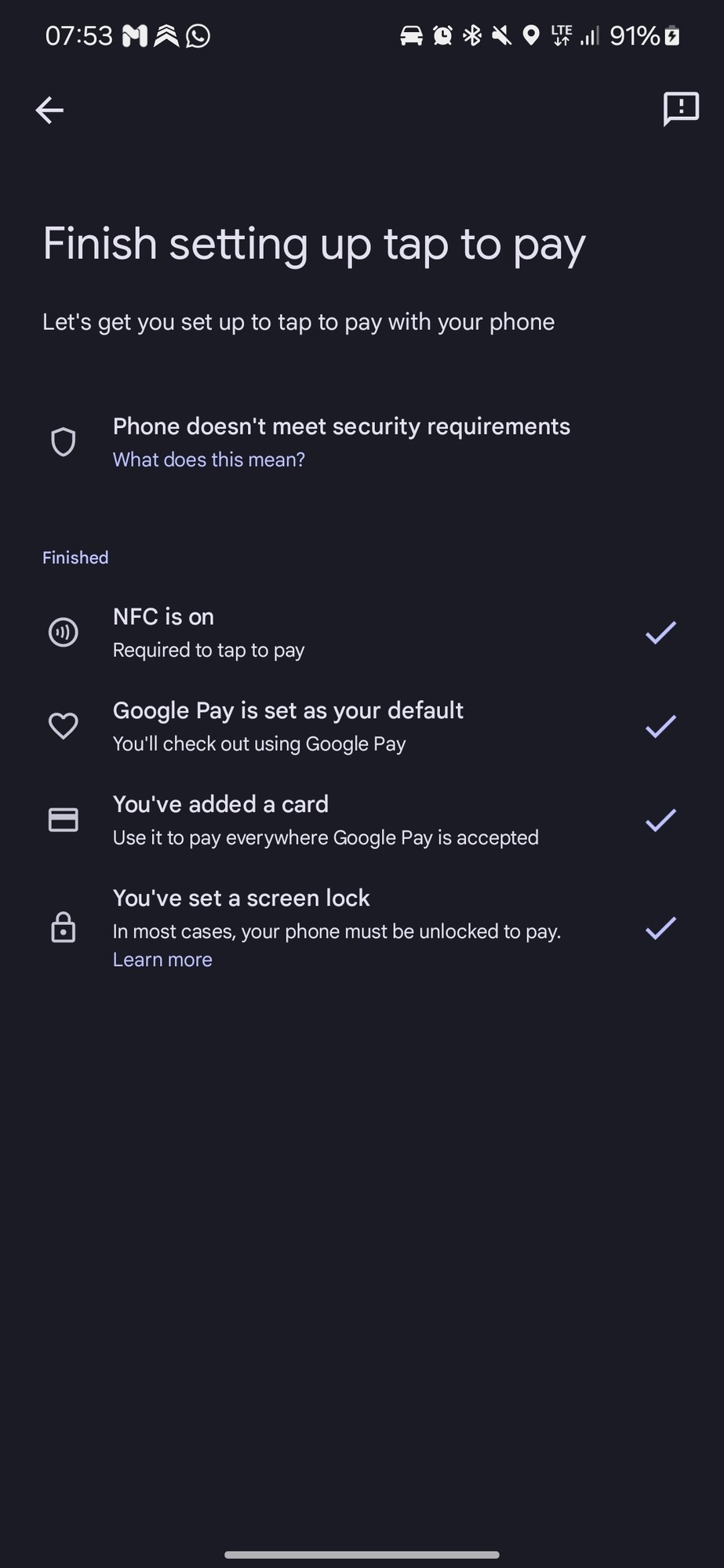Open the 'What does this mean?' link
This screenshot has width=724, height=1568.
click(209, 459)
